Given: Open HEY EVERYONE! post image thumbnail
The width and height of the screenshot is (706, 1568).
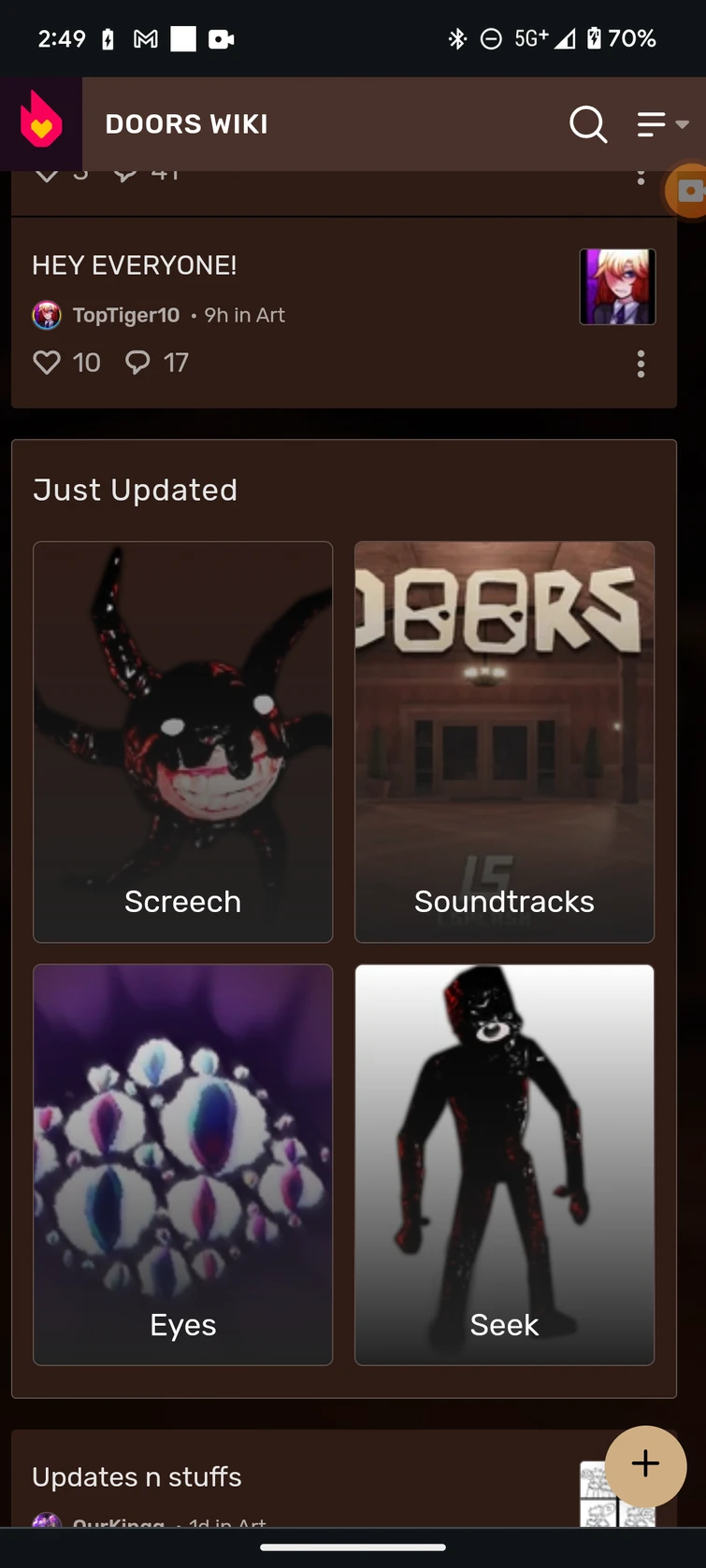Looking at the screenshot, I should [x=617, y=287].
